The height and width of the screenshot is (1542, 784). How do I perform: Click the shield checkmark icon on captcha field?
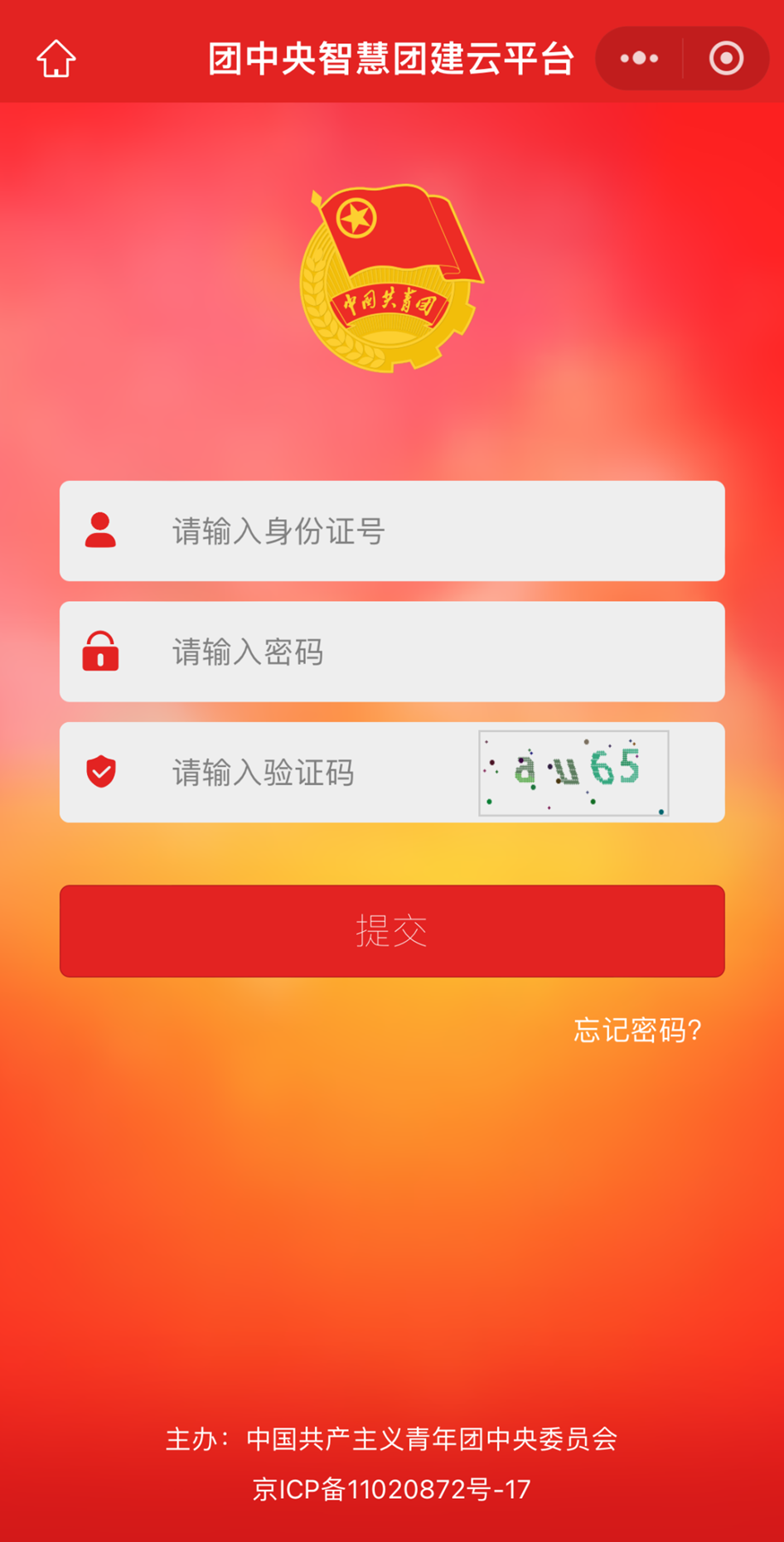point(102,772)
